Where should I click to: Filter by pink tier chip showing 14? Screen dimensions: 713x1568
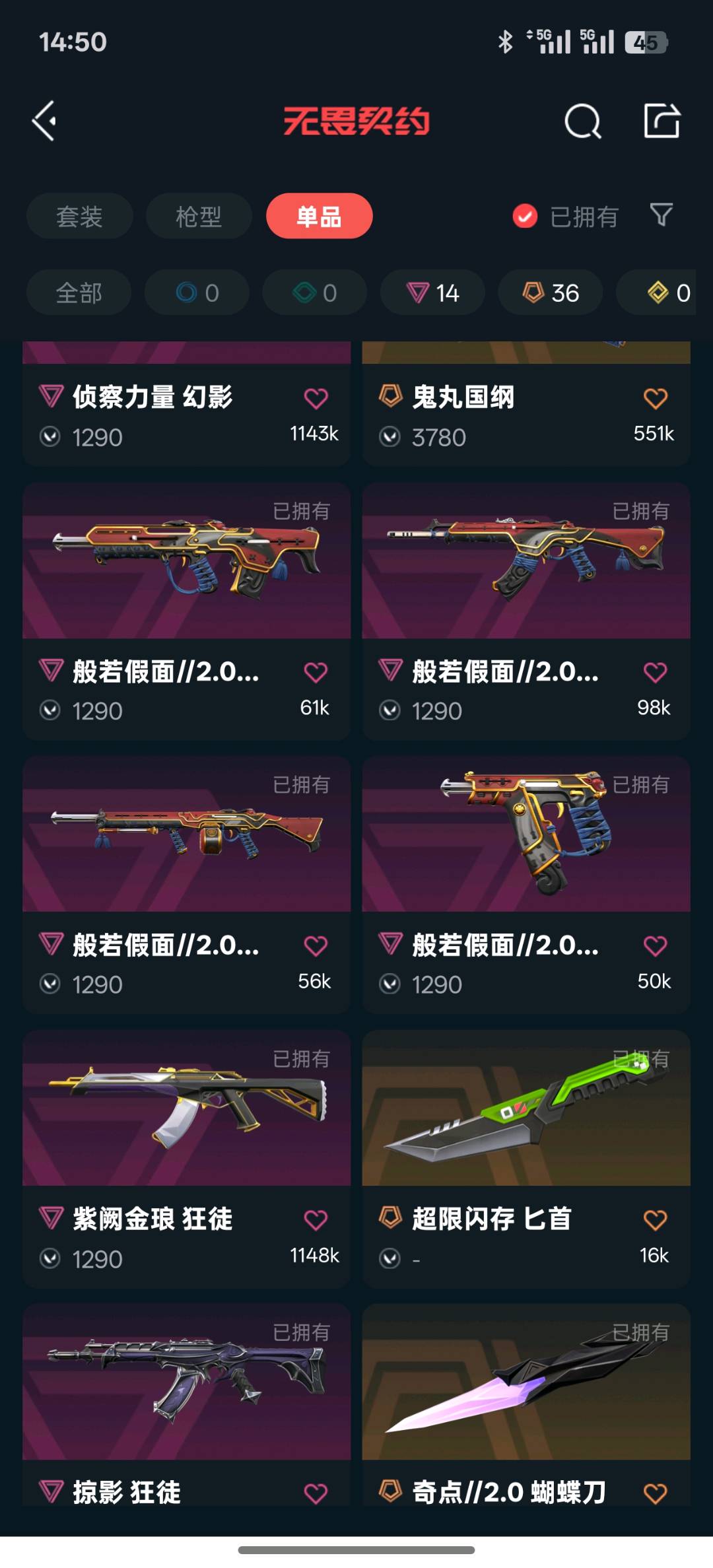(x=432, y=292)
